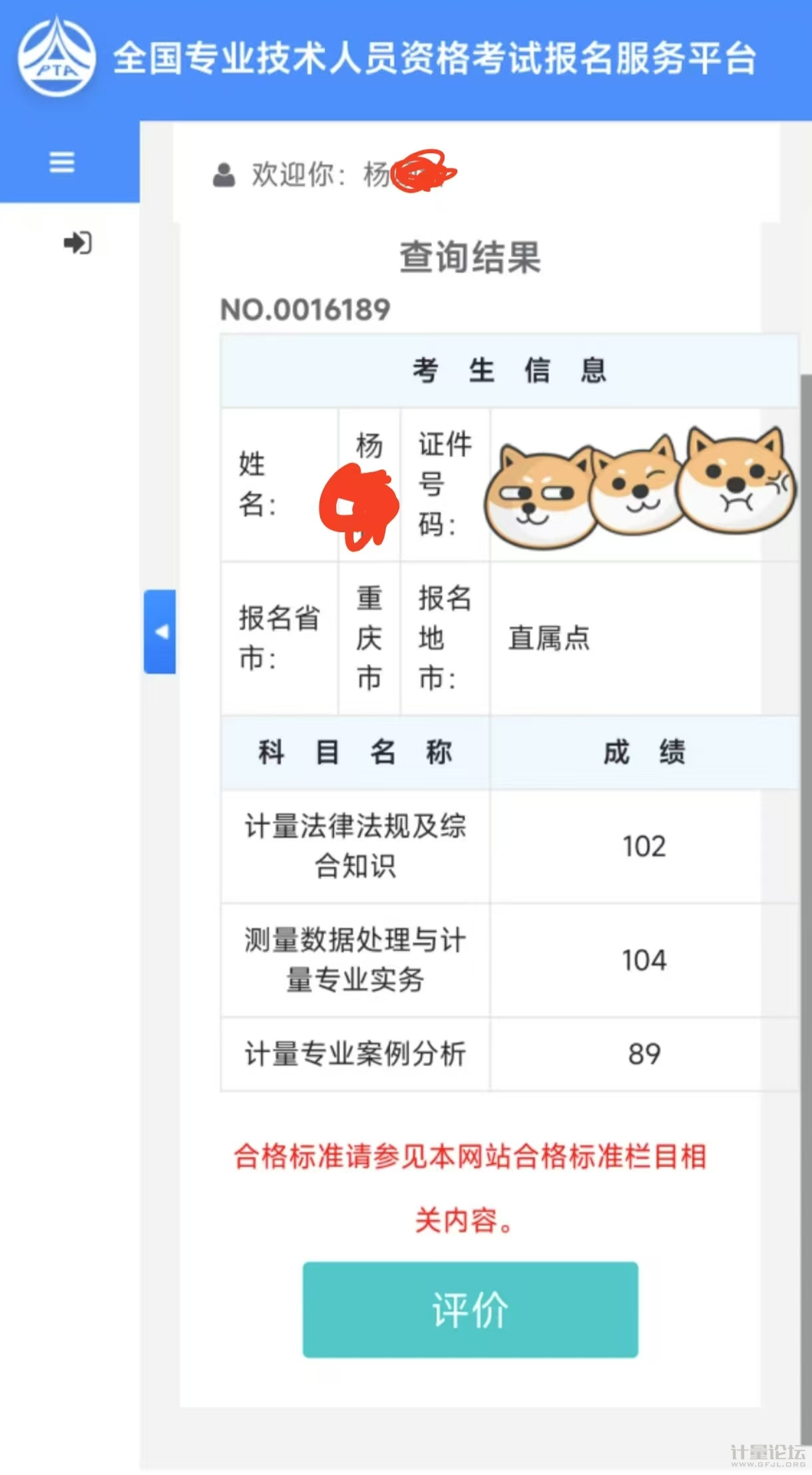Image resolution: width=812 pixels, height=1475 pixels.
Task: Collapse the side panel with blue arrow
Action: [x=160, y=631]
